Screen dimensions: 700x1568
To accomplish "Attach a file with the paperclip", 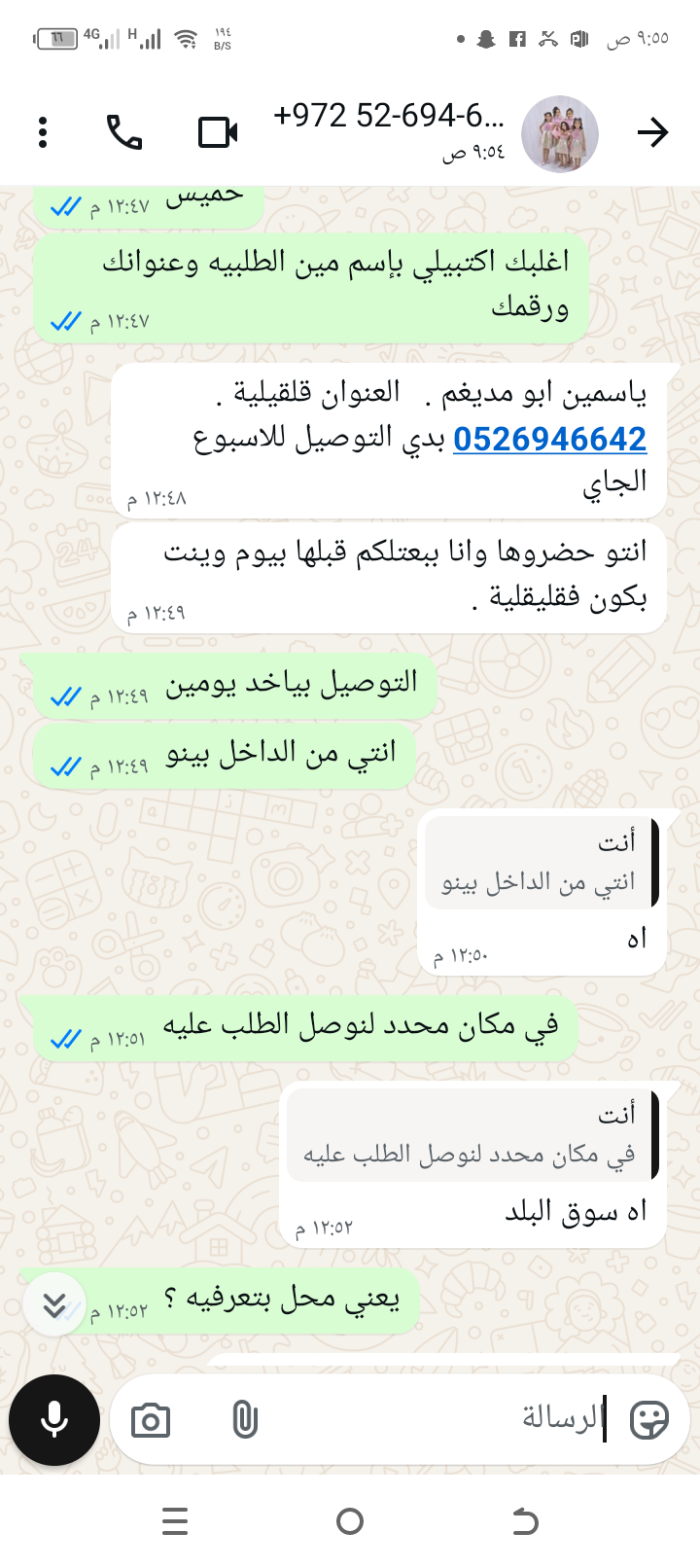I will click(245, 1420).
